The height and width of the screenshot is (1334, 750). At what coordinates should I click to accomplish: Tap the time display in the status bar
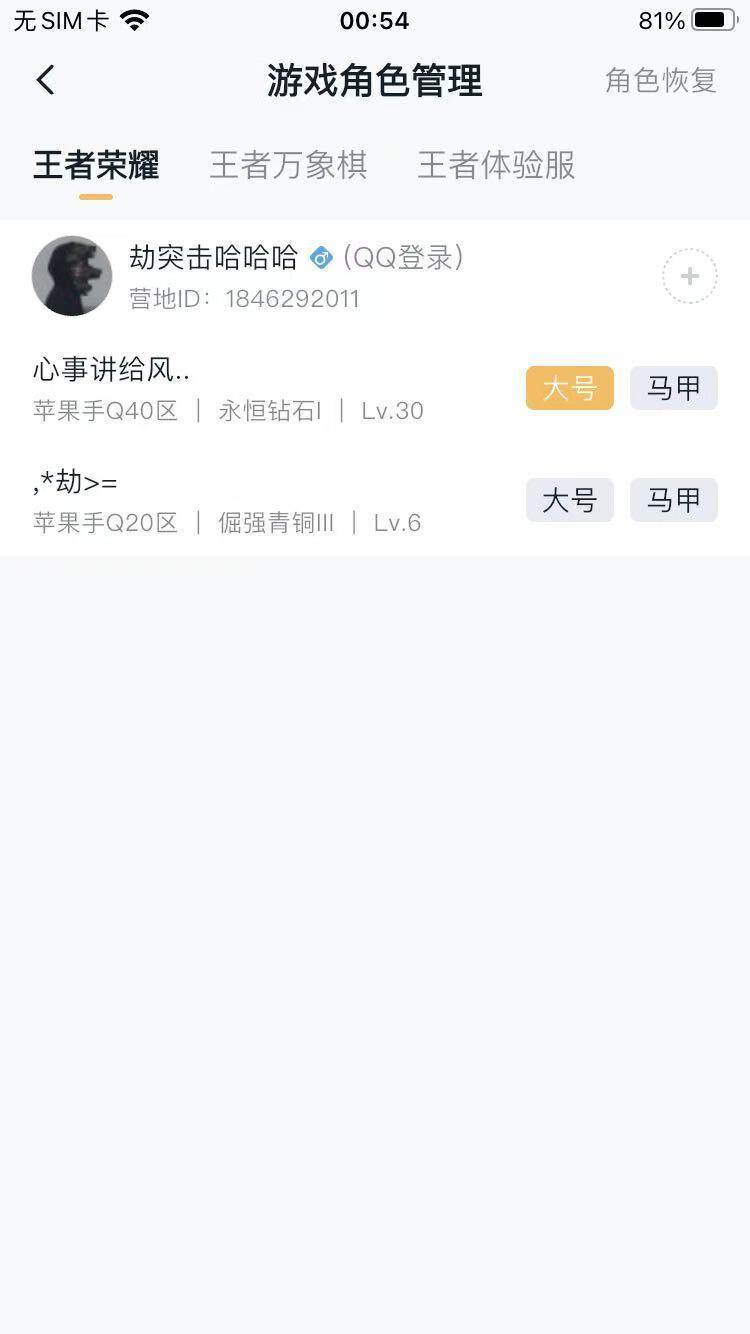coord(375,20)
